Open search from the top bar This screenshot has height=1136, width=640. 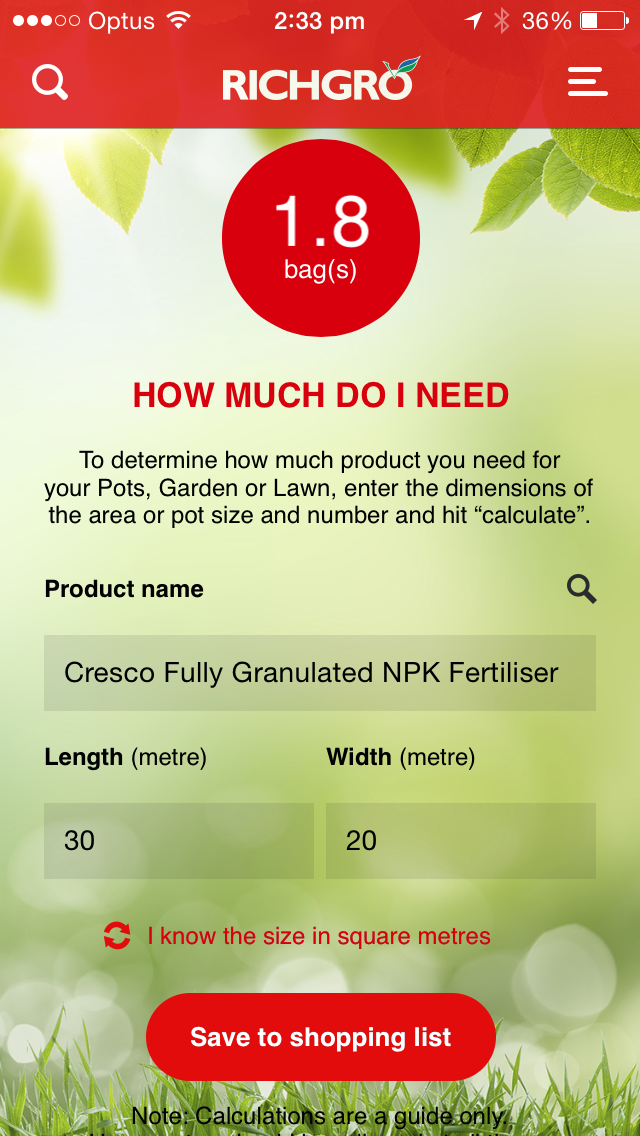[x=49, y=82]
